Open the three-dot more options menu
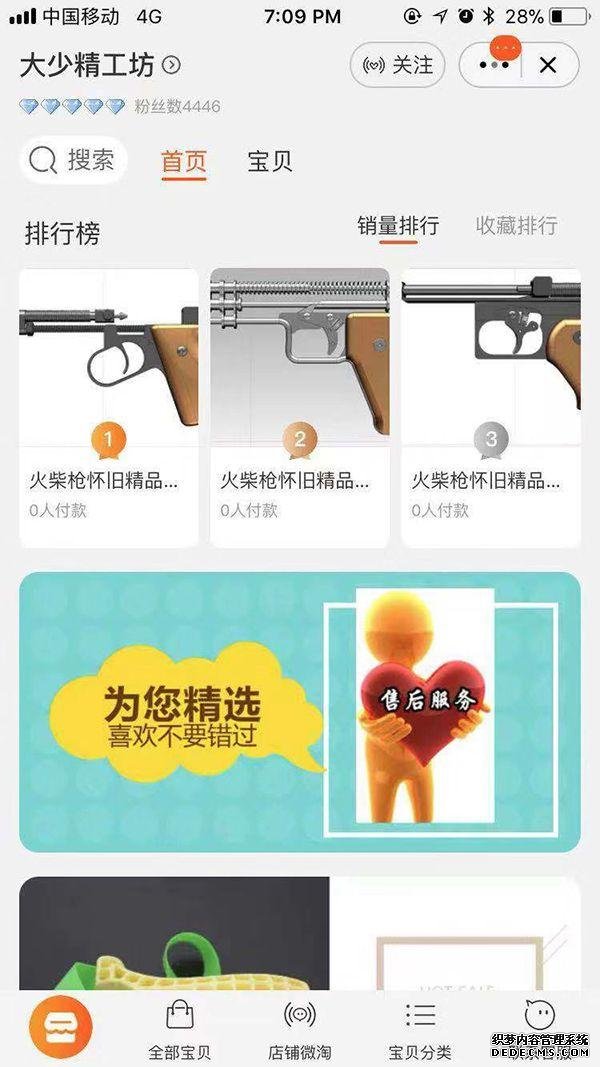This screenshot has height=1067, width=600. 494,65
